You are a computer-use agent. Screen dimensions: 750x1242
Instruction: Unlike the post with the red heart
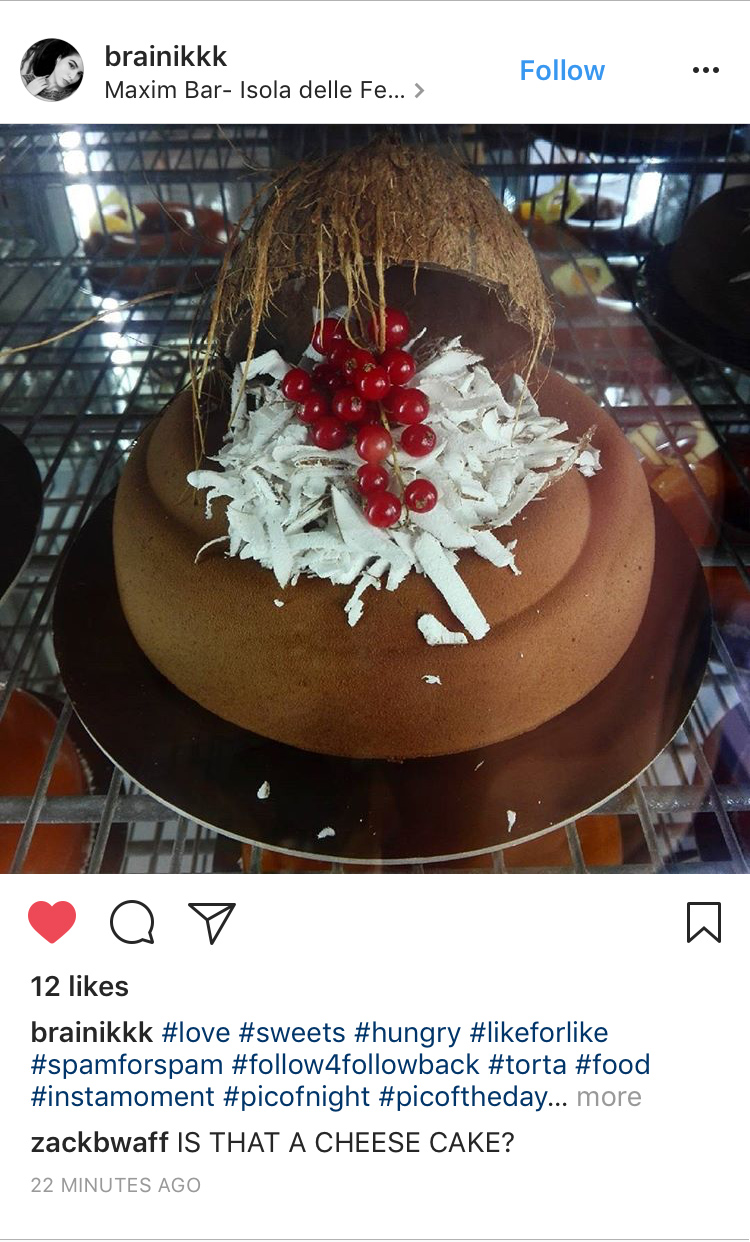click(52, 922)
